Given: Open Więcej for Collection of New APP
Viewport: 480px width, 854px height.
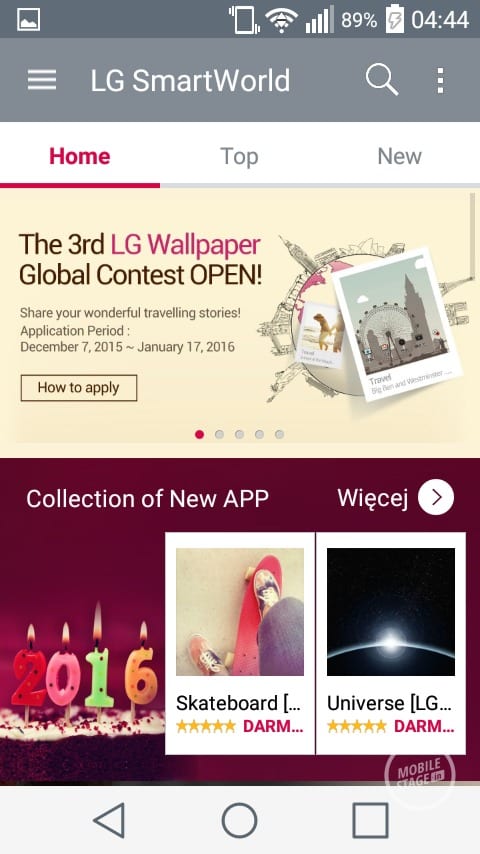Looking at the screenshot, I should click(x=396, y=497).
